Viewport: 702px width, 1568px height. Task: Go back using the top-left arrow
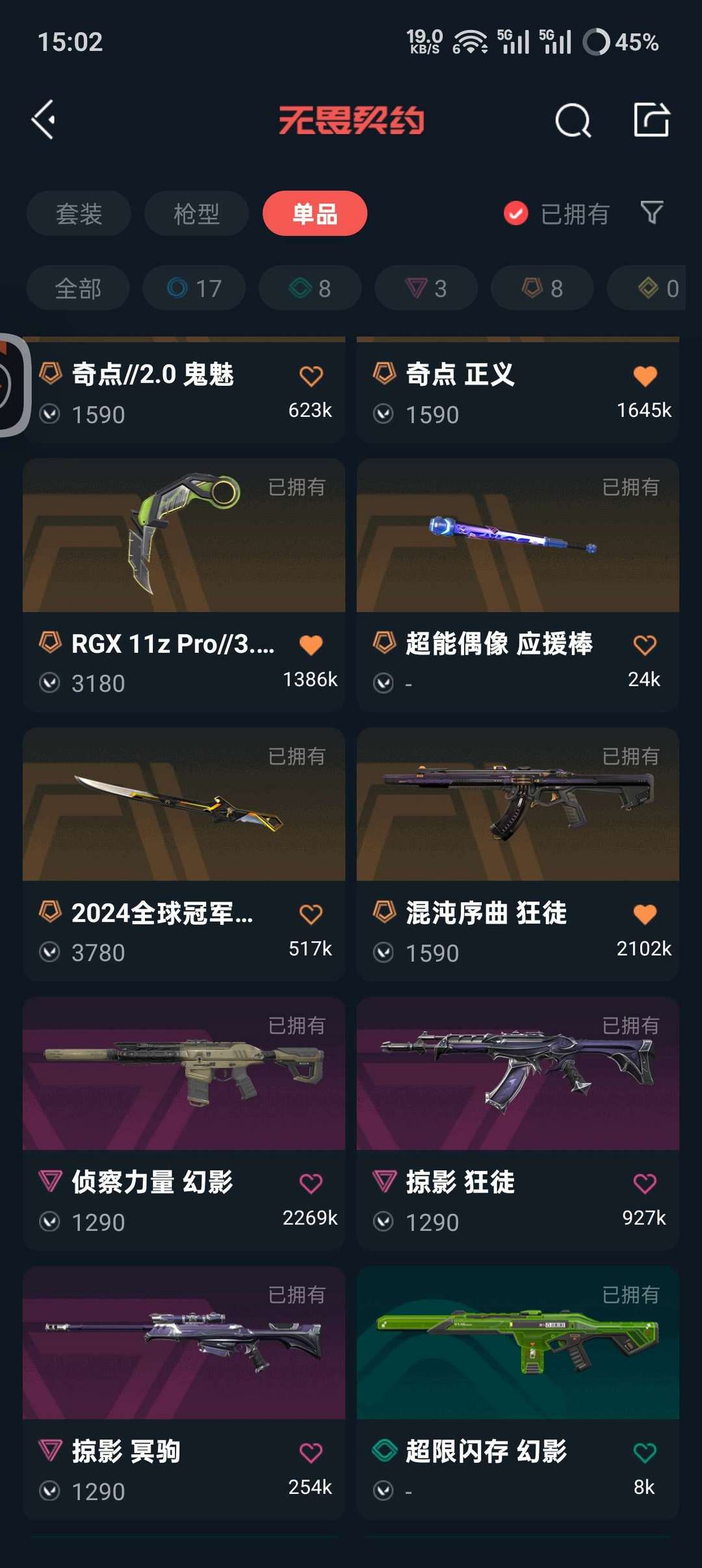click(44, 120)
